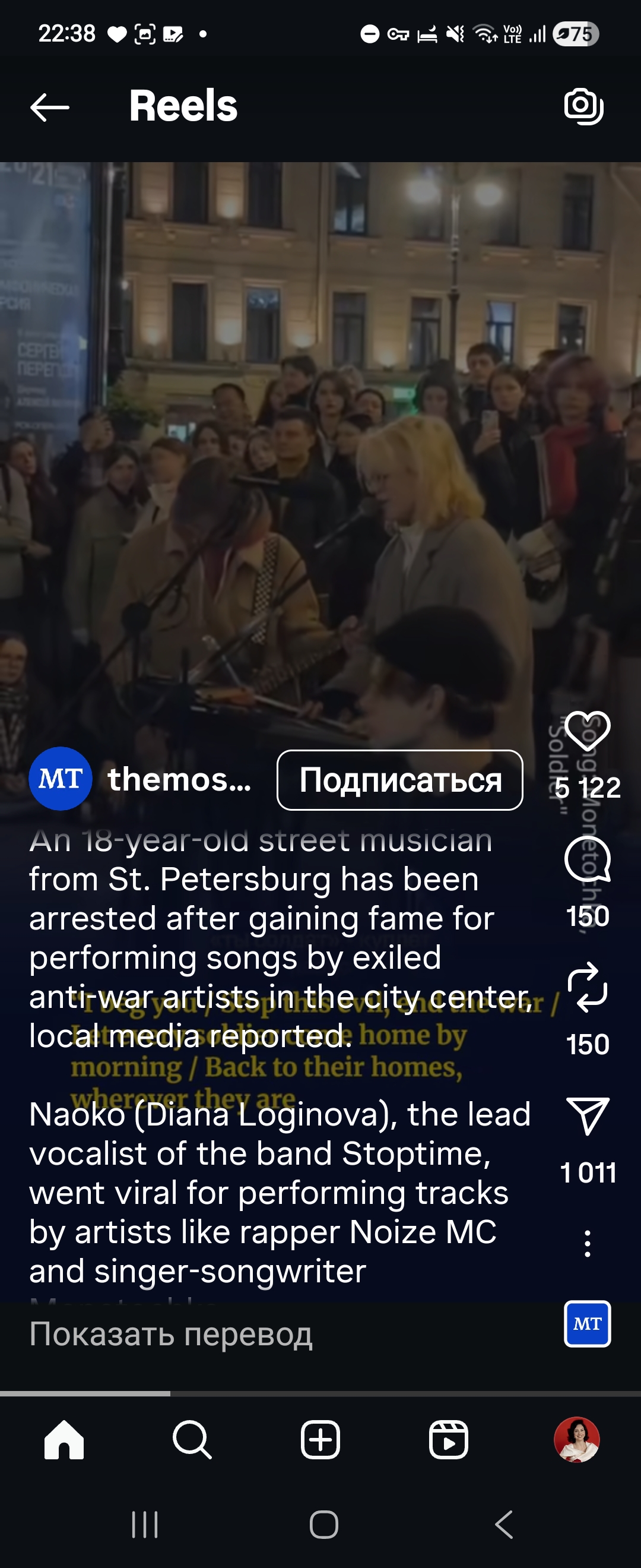The image size is (641, 1568).
Task: Open my profile tab
Action: pyautogui.click(x=576, y=1440)
